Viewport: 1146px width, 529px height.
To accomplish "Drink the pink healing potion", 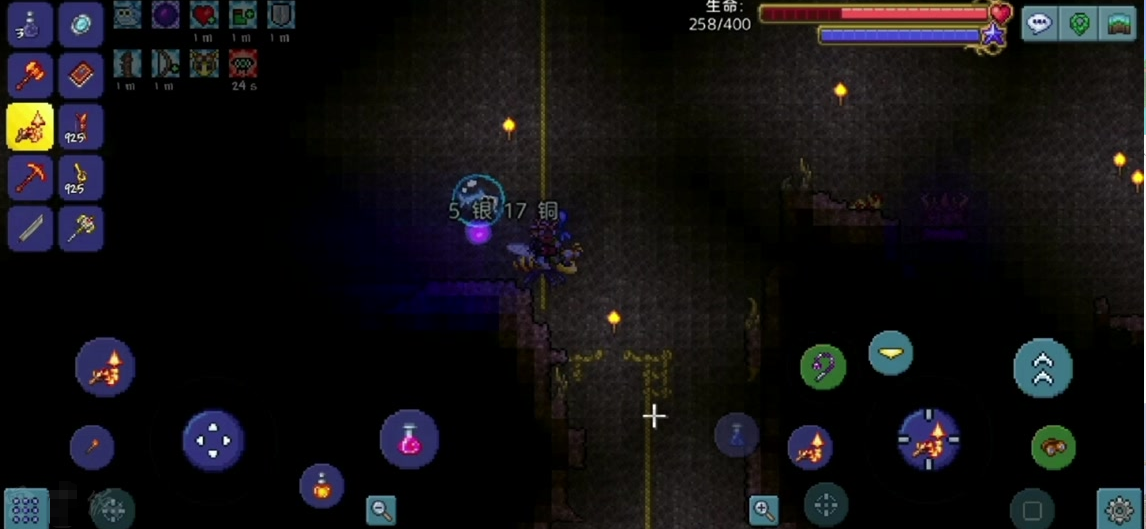I will tap(409, 439).
